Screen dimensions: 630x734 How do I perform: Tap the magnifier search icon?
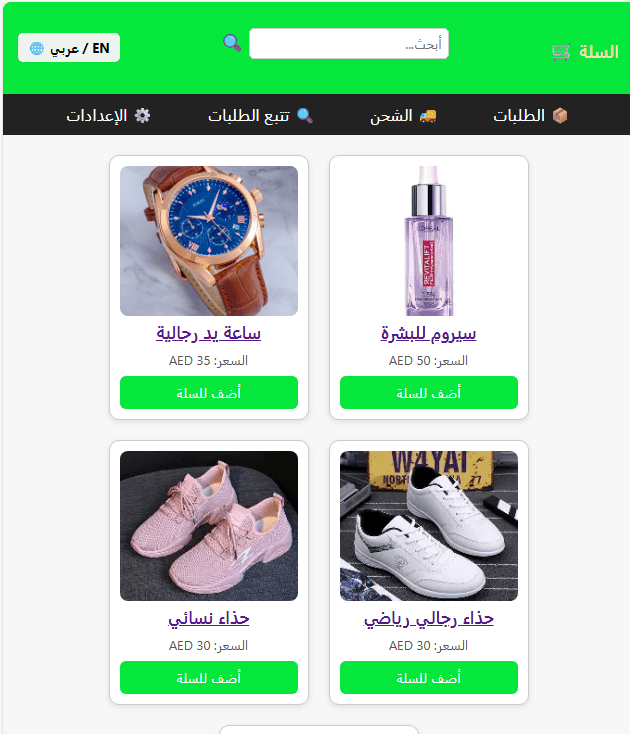(x=232, y=43)
